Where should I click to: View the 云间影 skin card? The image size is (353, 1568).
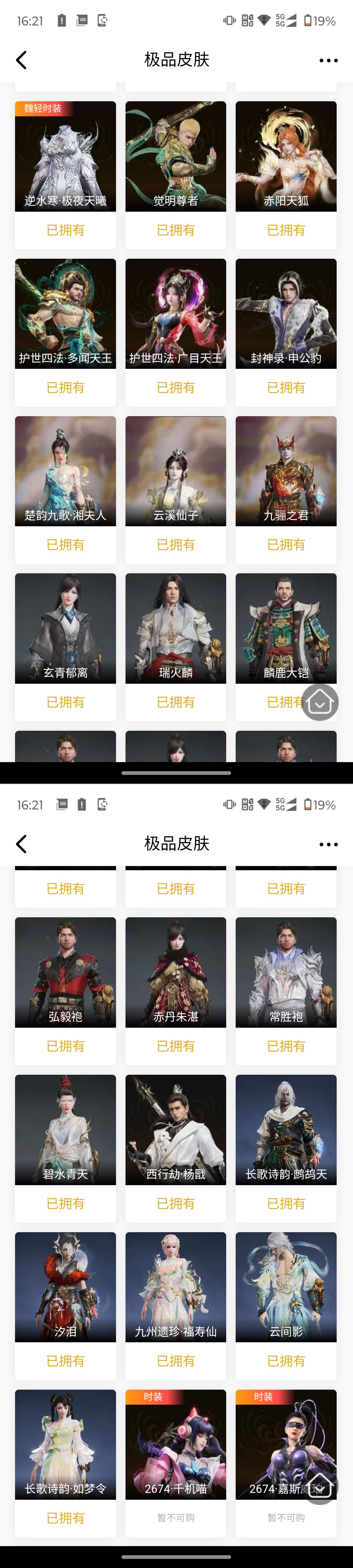(x=286, y=1306)
